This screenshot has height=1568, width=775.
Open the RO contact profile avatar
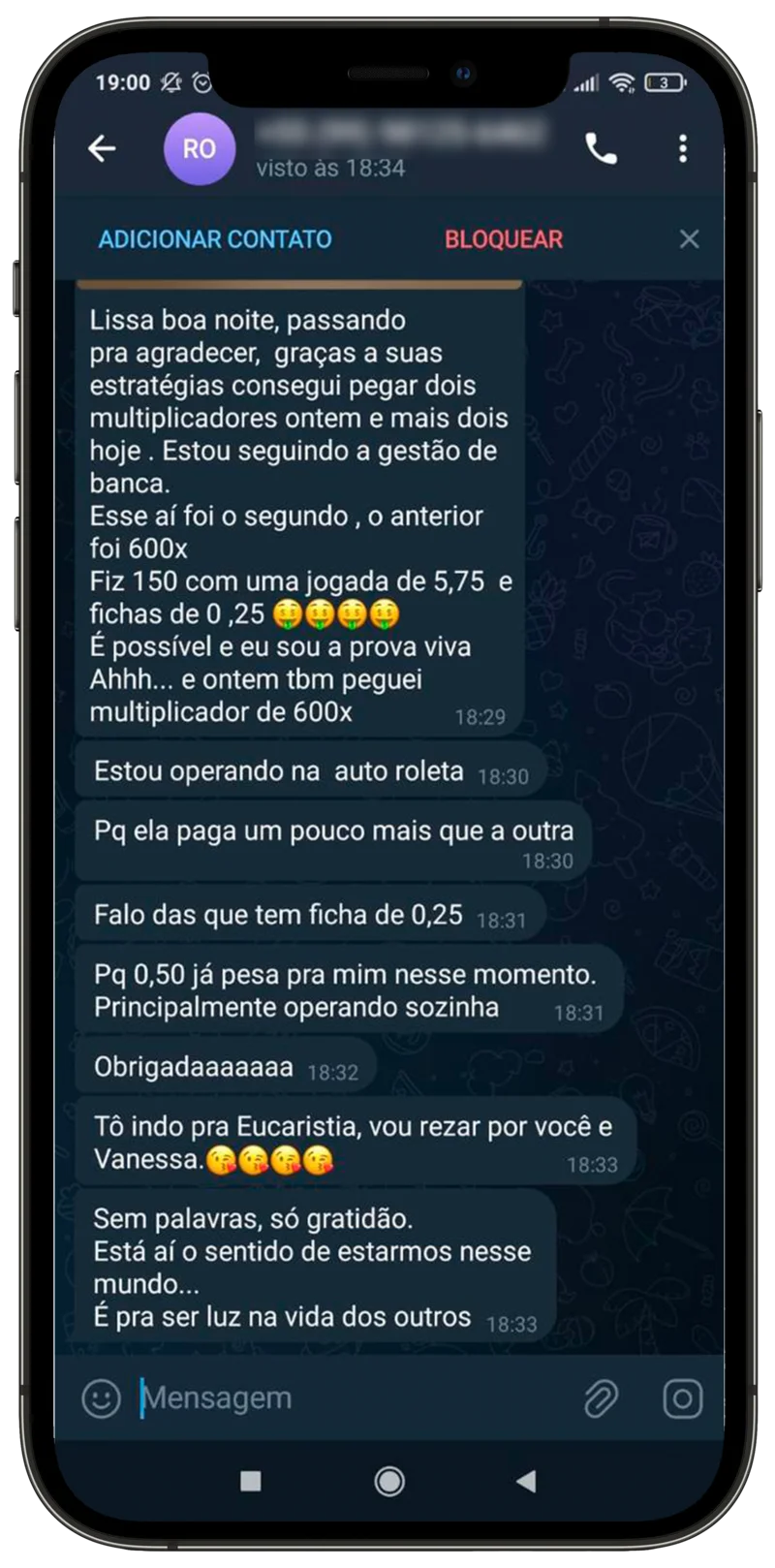point(199,148)
